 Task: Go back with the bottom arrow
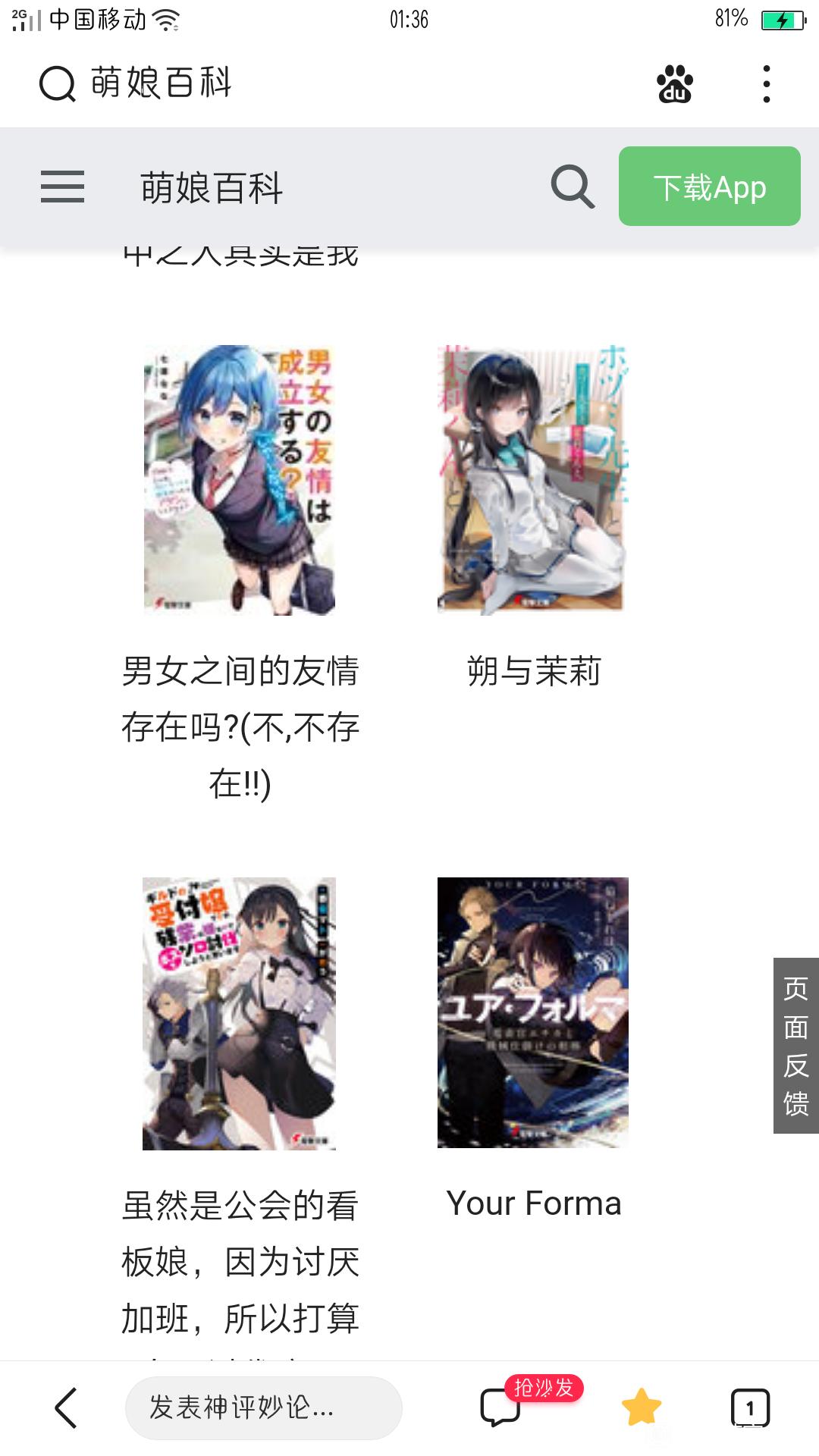(x=67, y=1408)
